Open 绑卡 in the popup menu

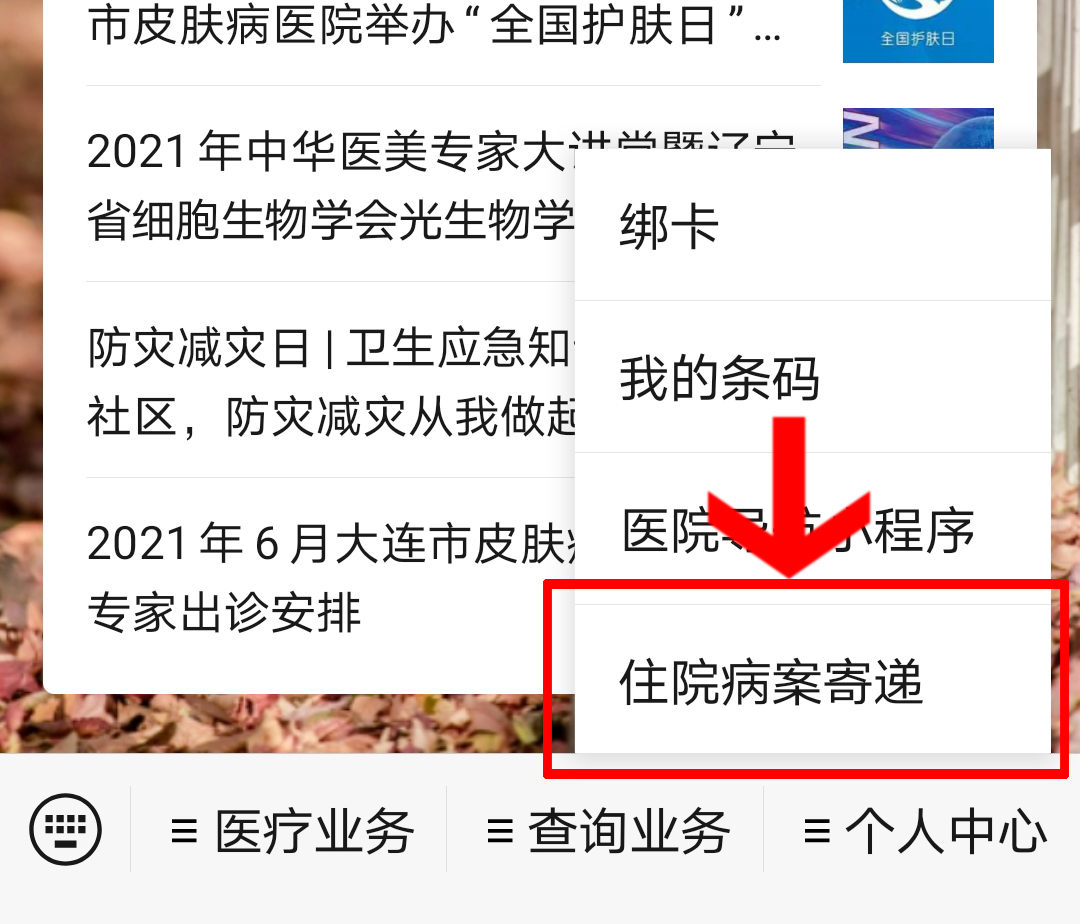point(812,228)
